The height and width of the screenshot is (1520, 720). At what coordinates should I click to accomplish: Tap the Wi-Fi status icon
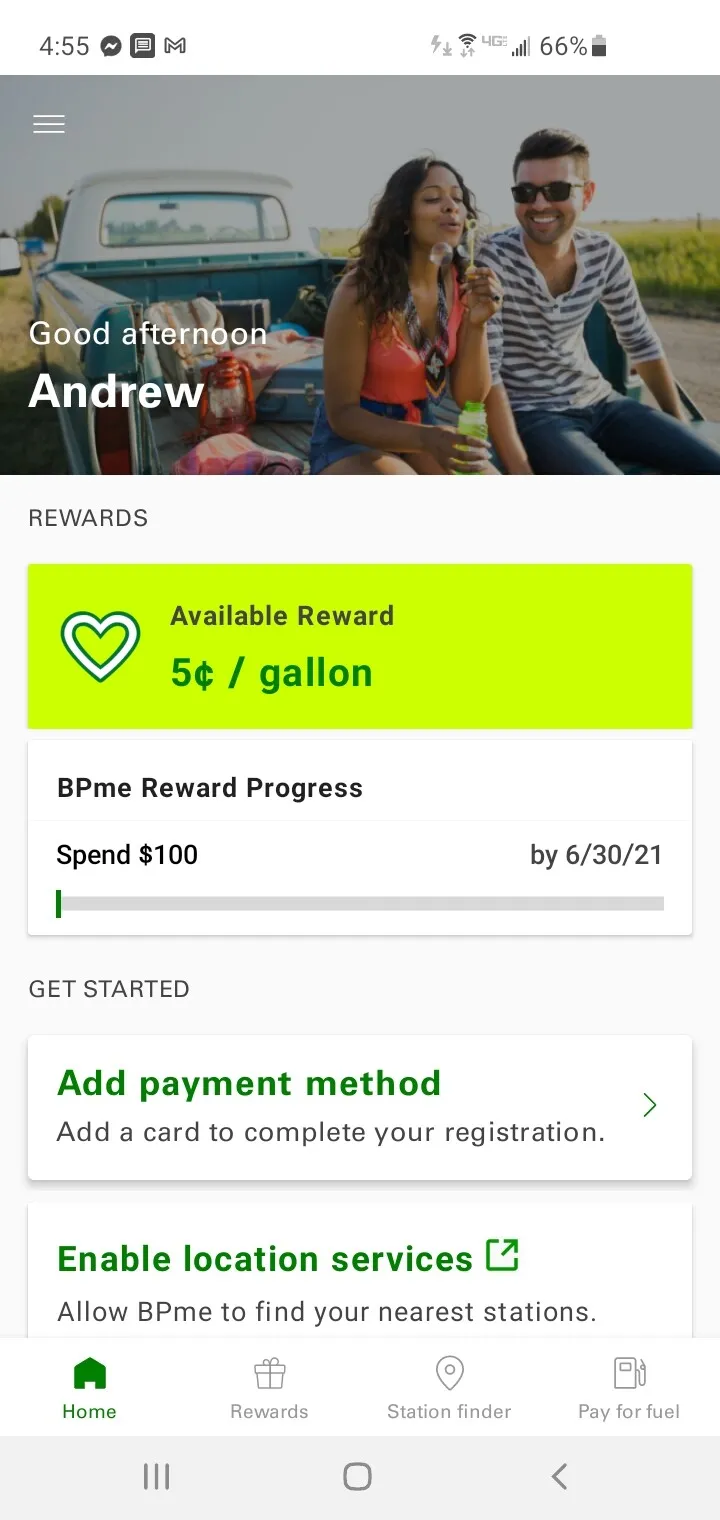(x=466, y=43)
